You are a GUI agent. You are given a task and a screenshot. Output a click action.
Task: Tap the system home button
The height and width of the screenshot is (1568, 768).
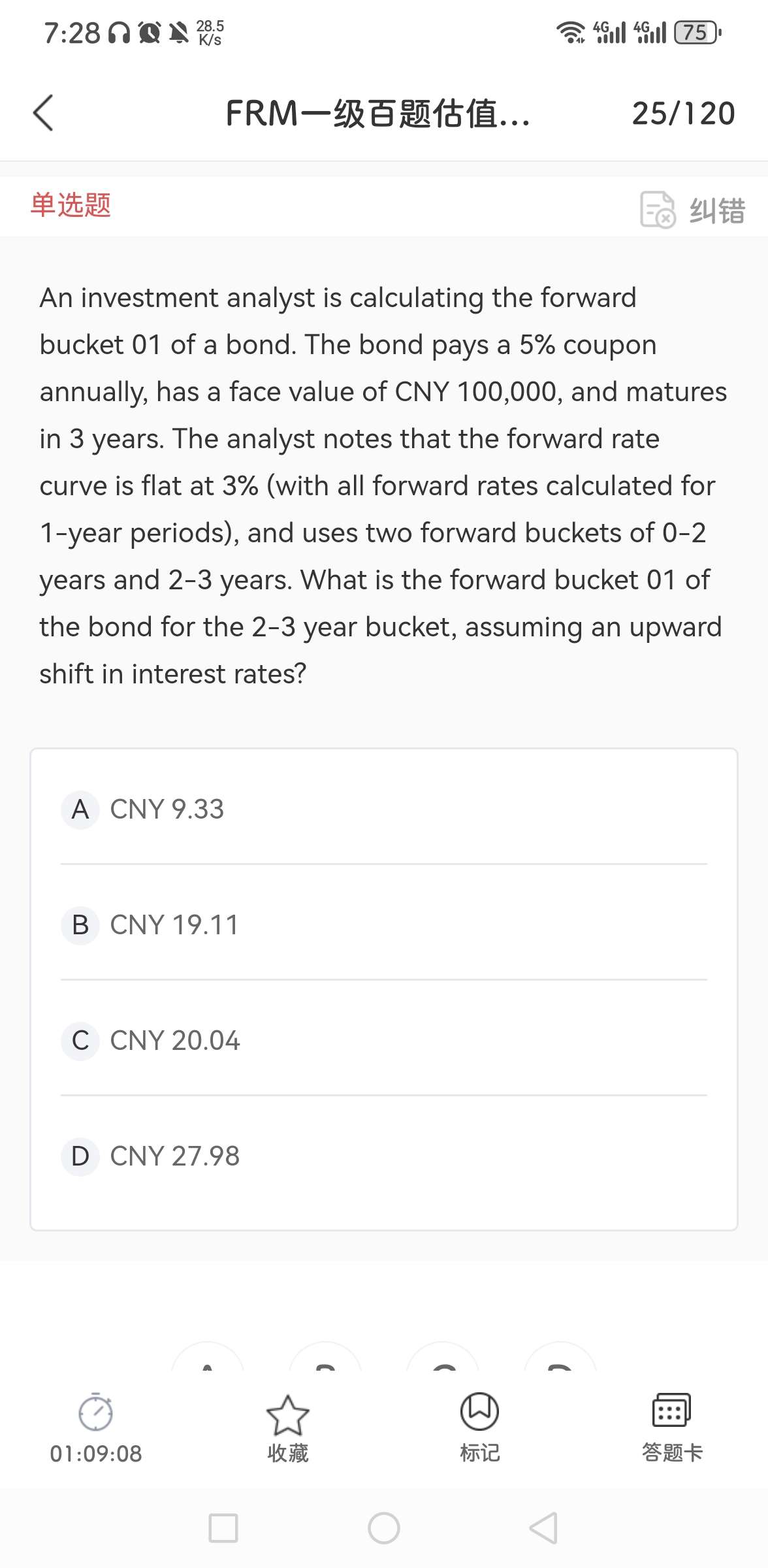point(383,1528)
